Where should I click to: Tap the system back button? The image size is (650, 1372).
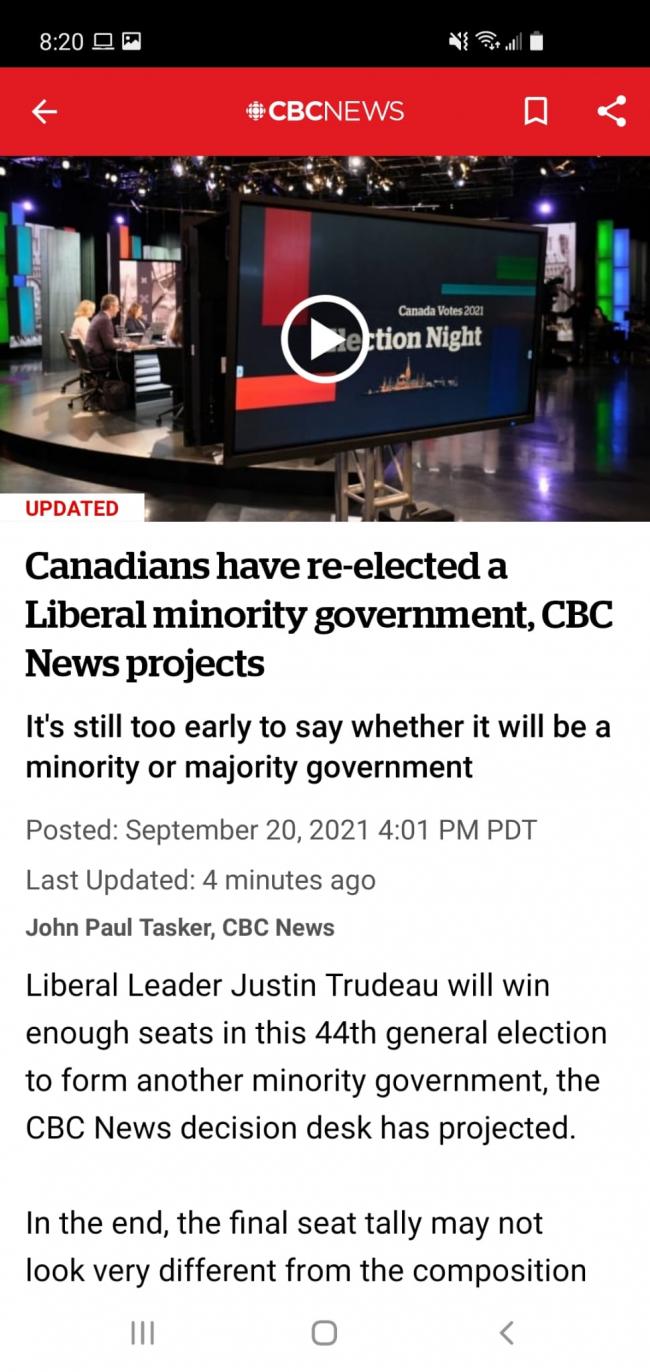pos(506,1332)
